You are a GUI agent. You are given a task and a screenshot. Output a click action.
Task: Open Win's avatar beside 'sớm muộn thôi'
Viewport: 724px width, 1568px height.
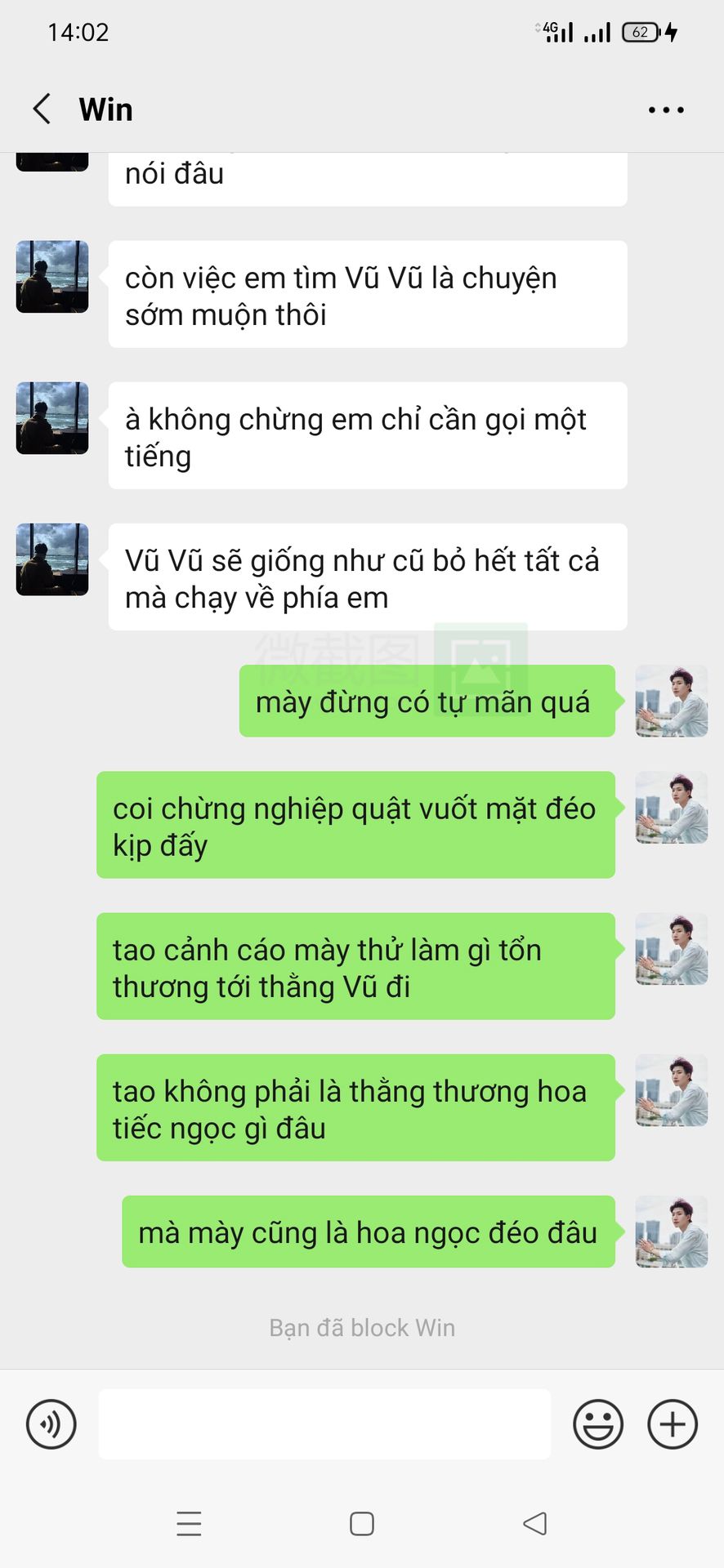[x=52, y=277]
